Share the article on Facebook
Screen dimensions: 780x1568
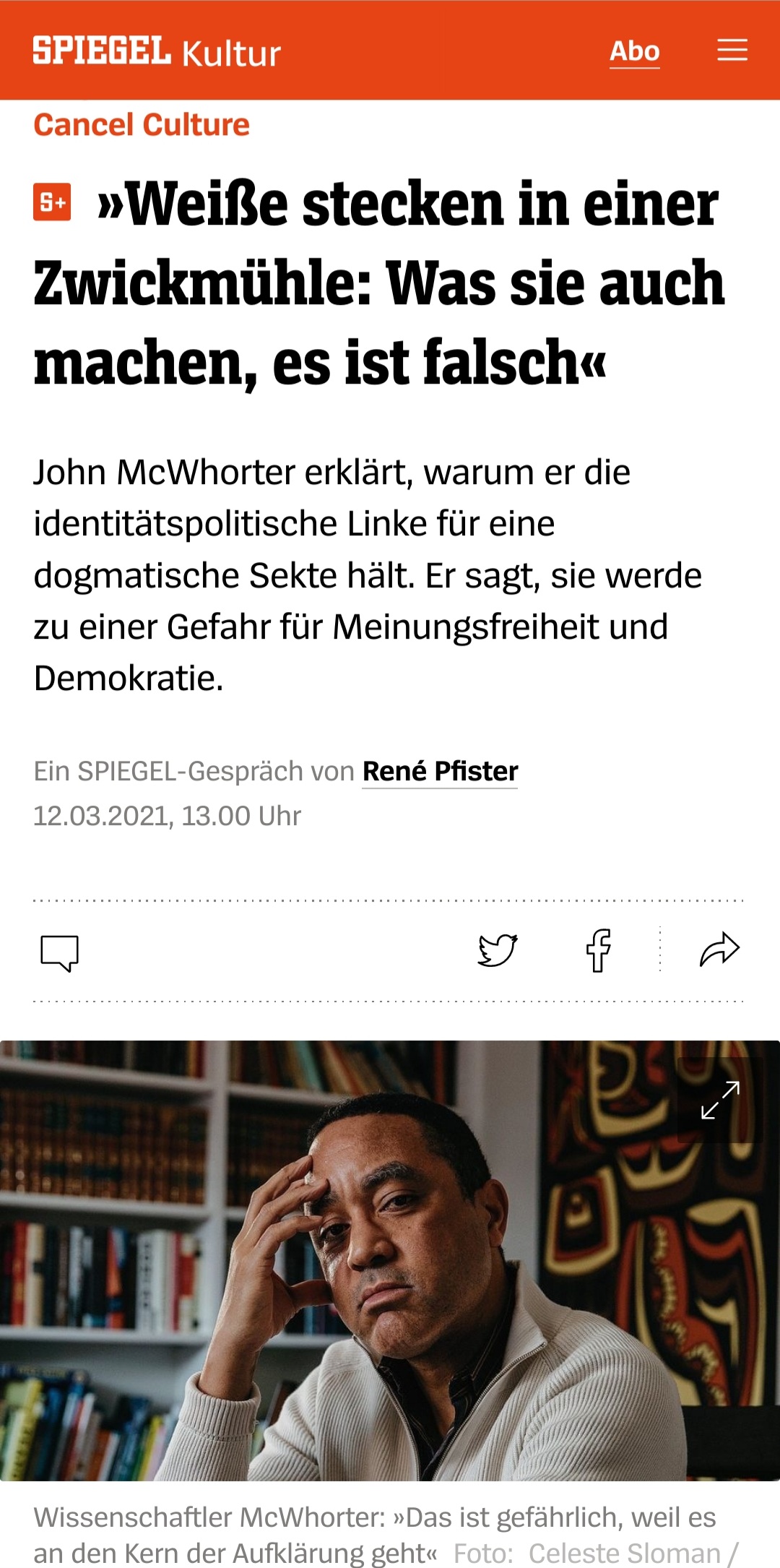coord(598,950)
